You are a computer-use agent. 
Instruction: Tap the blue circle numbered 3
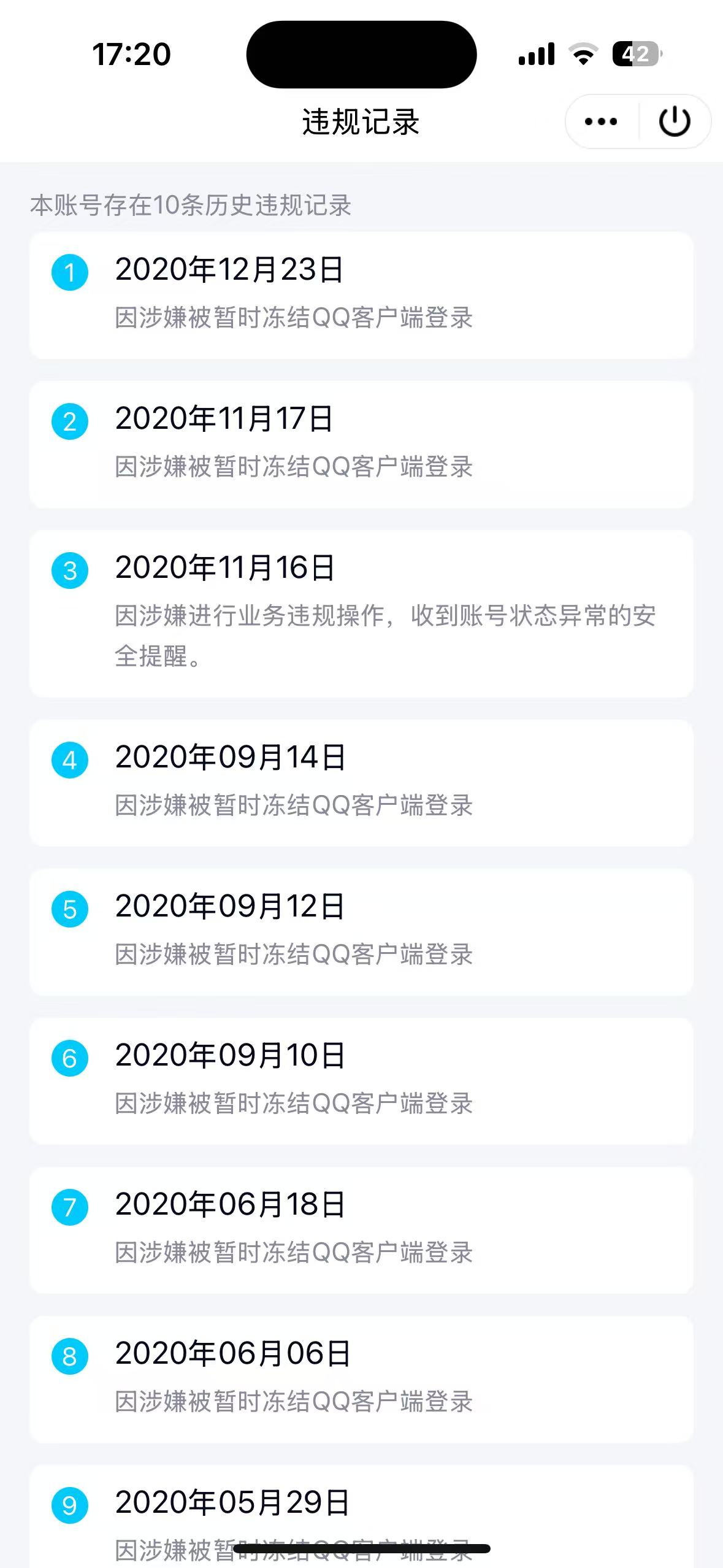69,569
